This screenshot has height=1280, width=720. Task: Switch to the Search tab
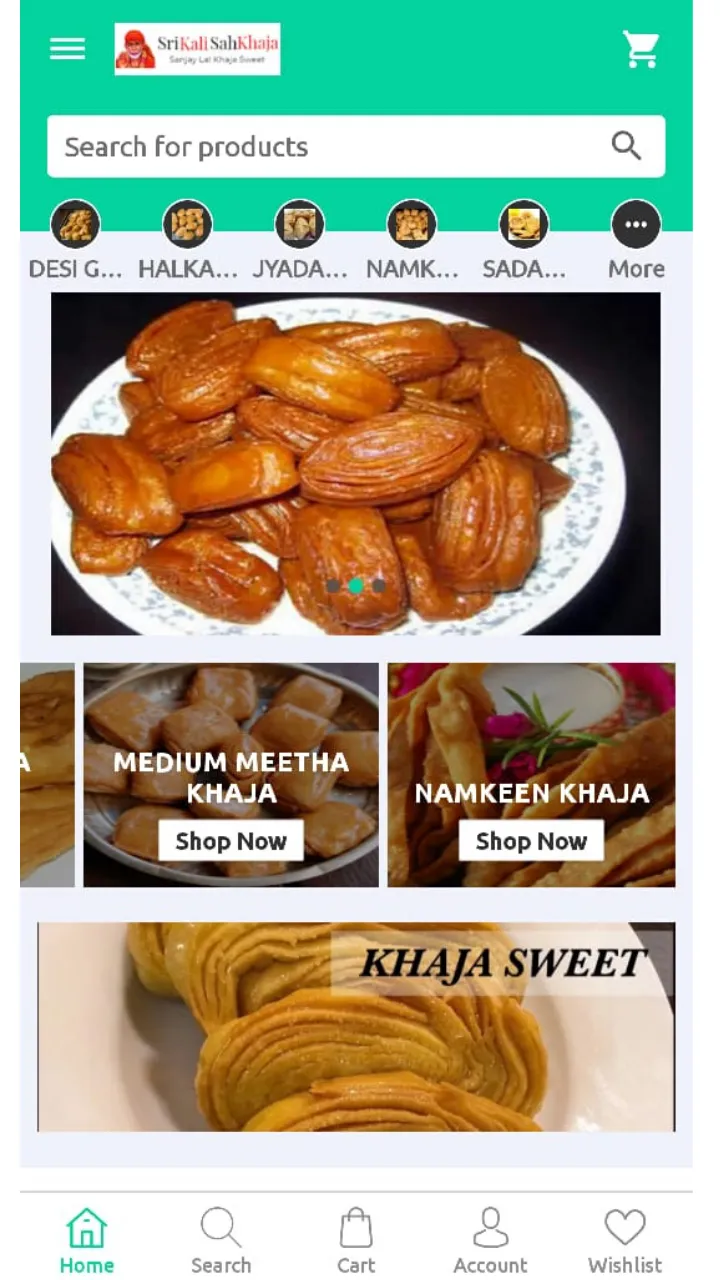(221, 1240)
